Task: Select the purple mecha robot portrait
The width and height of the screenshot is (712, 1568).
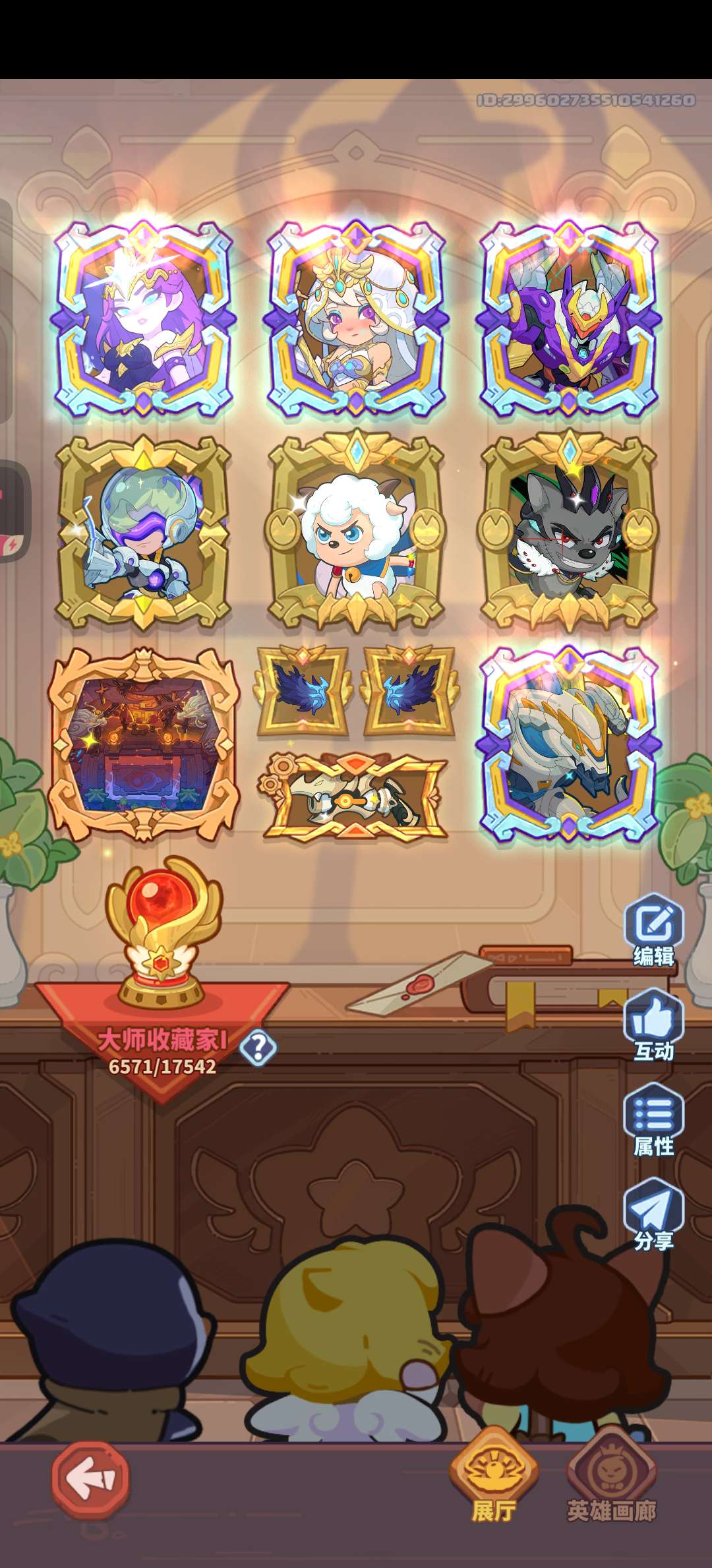Action: [570, 318]
